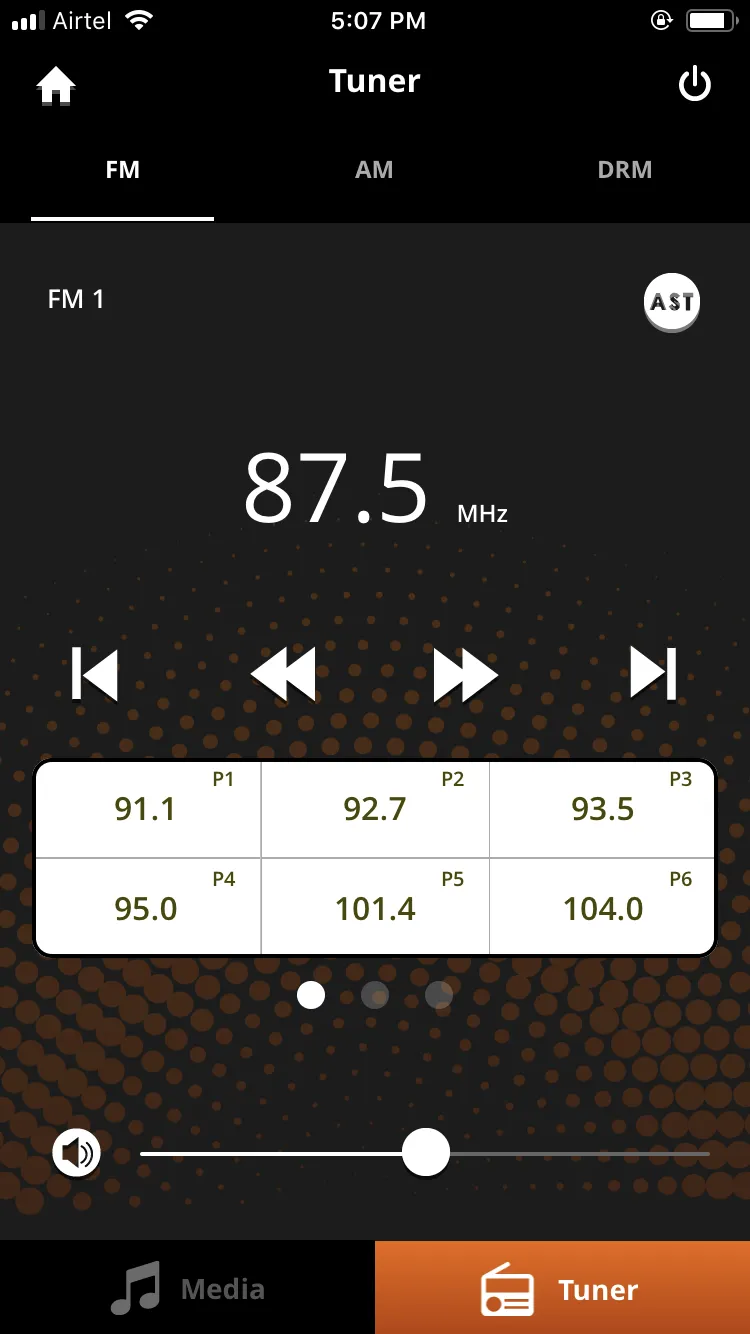Stay on the FM tab
This screenshot has width=750, height=1334.
point(122,169)
